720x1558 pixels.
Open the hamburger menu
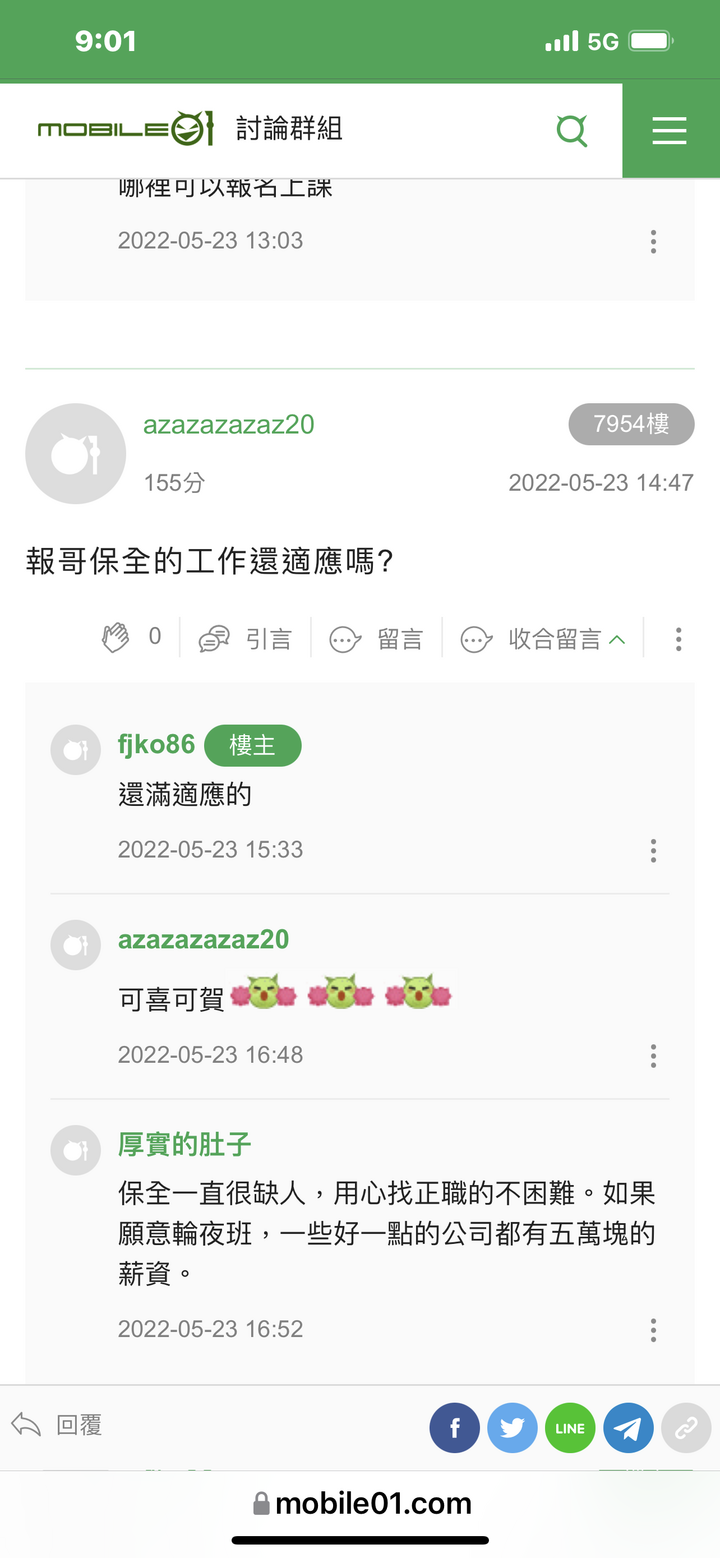(x=669, y=130)
